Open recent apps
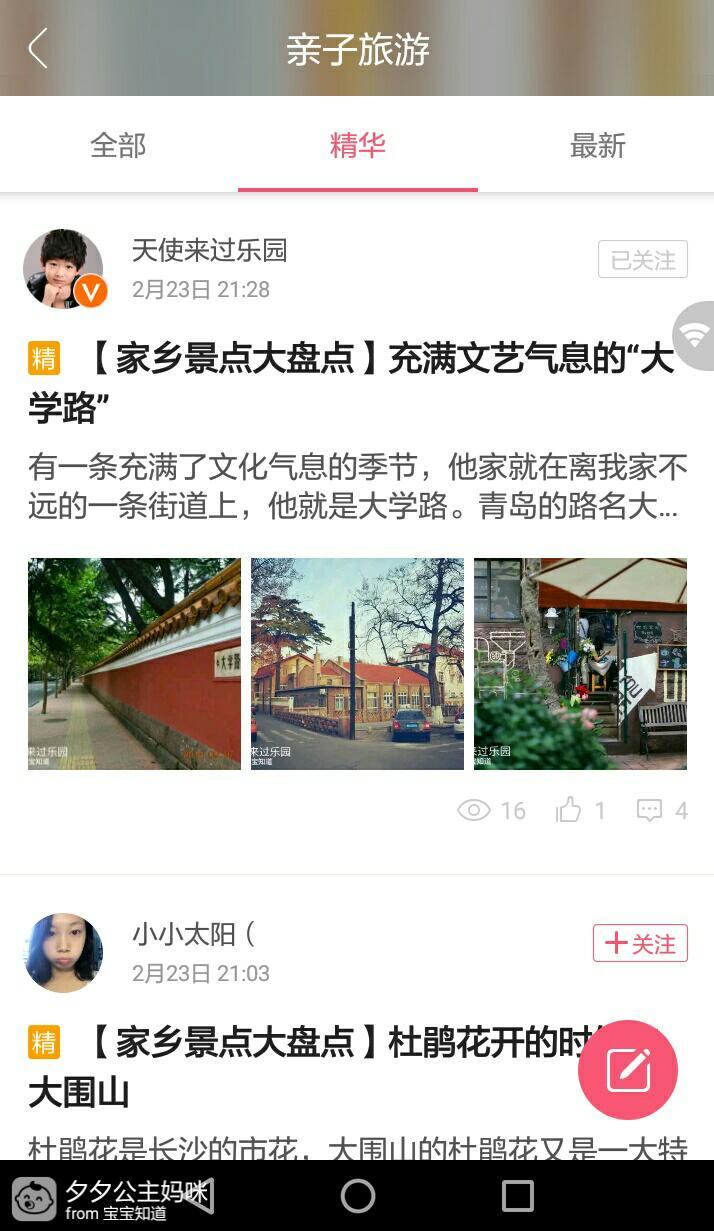Viewport: 714px width, 1231px height. (x=517, y=1196)
